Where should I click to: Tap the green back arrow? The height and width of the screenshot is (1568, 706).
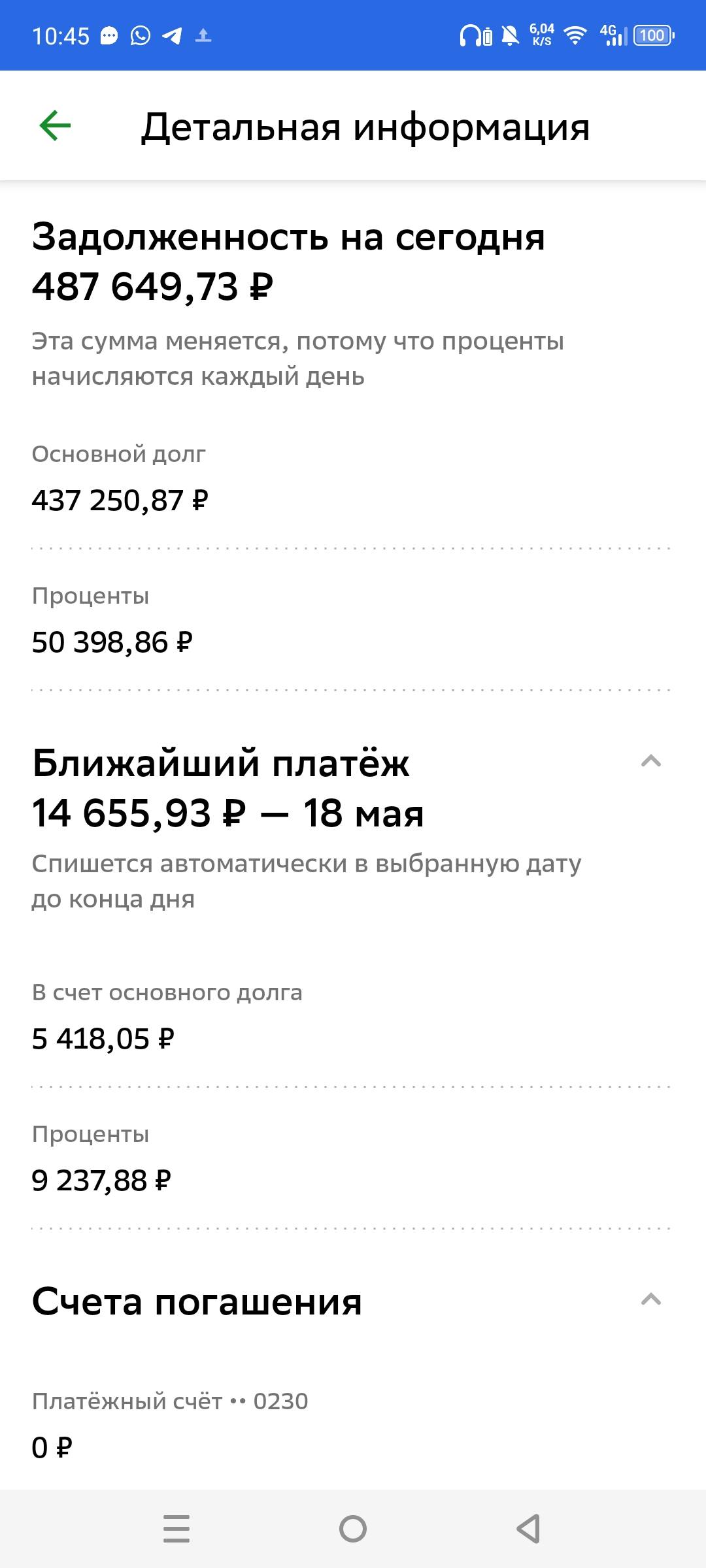tap(55, 125)
